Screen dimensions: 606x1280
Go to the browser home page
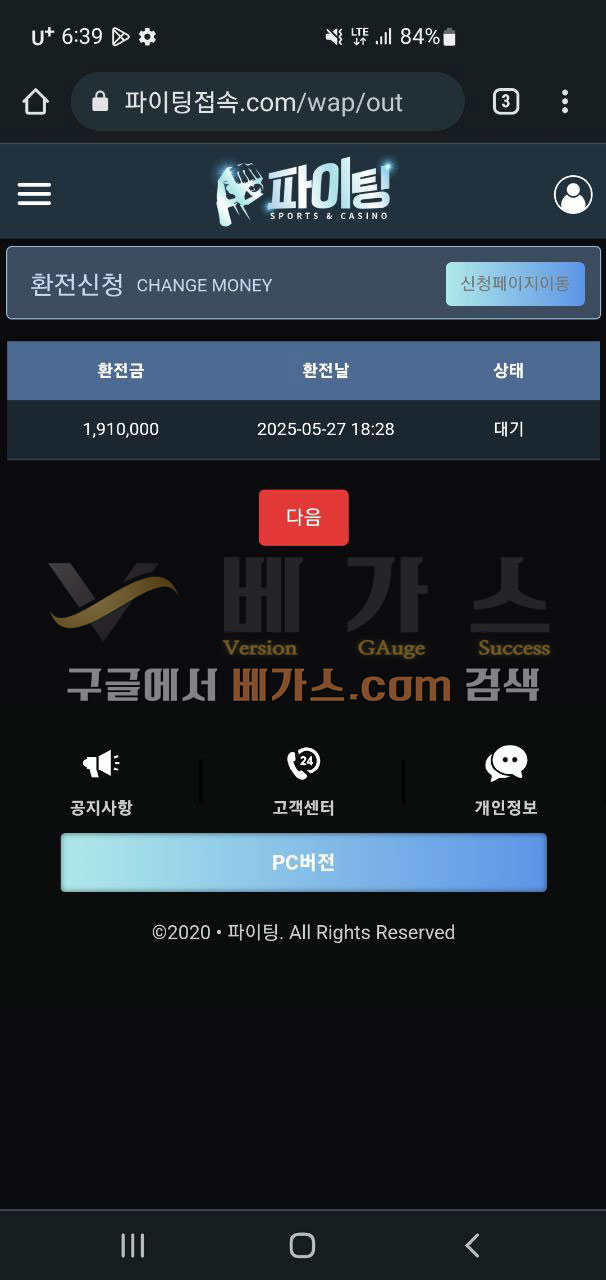point(35,102)
